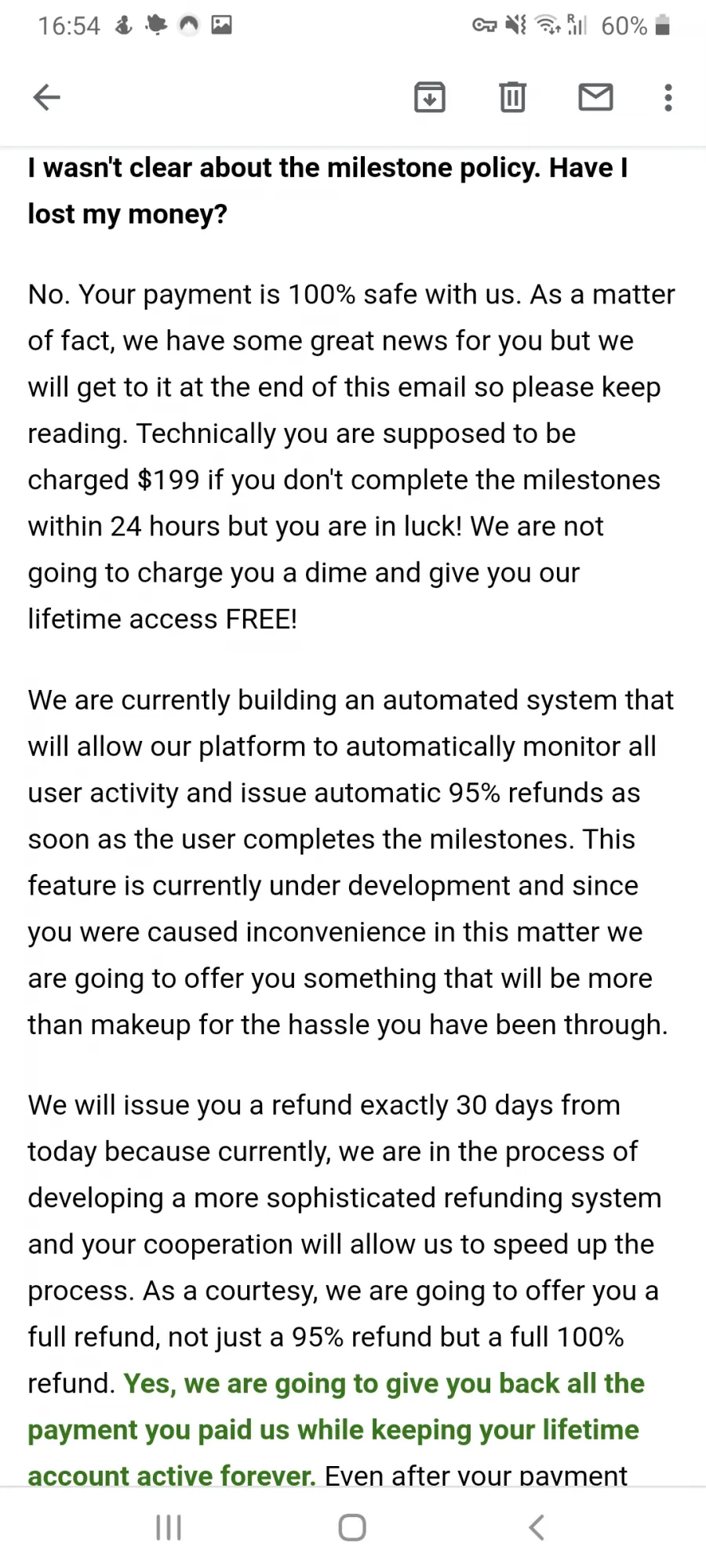This screenshot has width=706, height=1568.
Task: Mark this email as unread
Action: [x=595, y=97]
